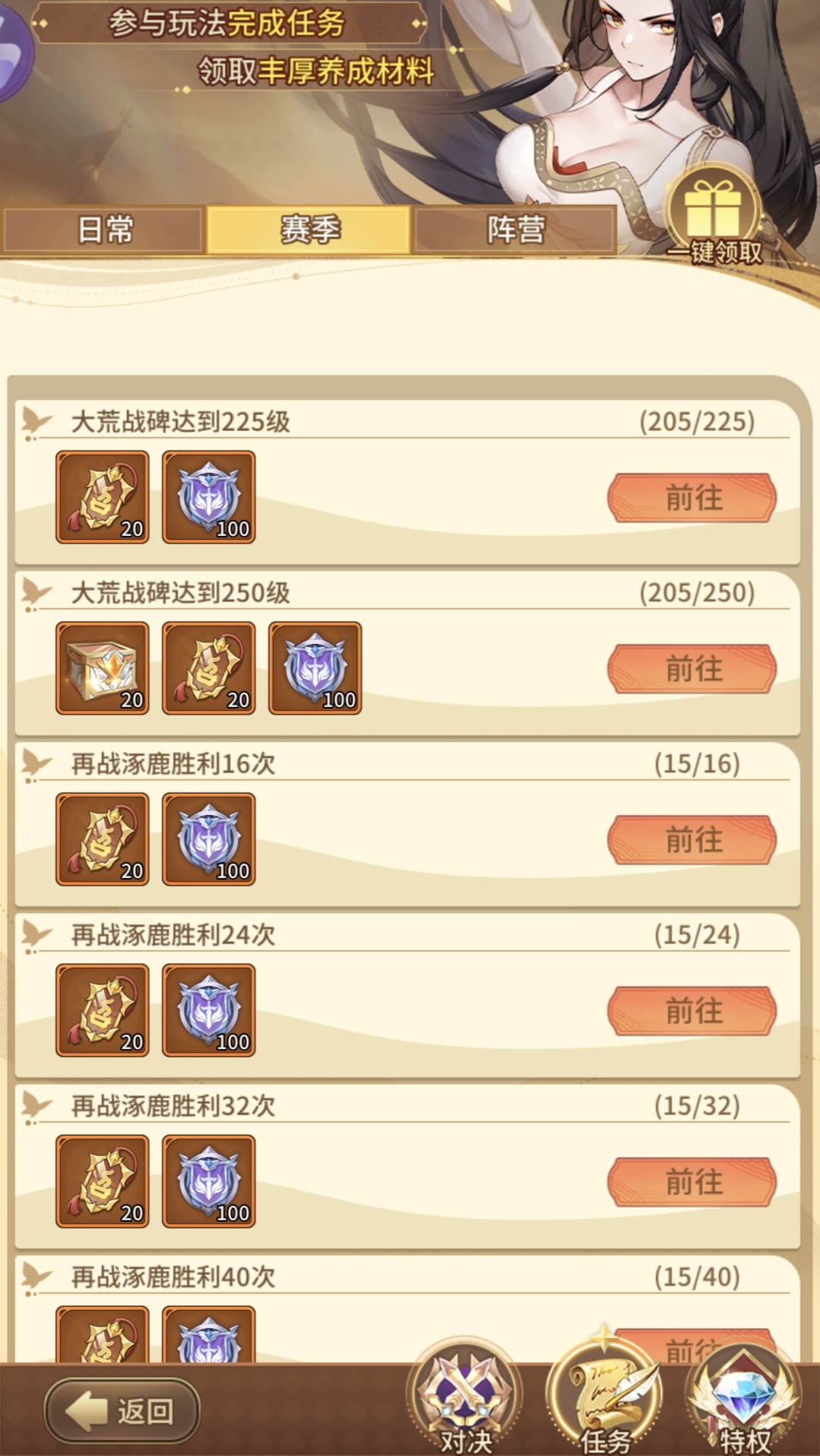Open the 特权 section
The width and height of the screenshot is (820, 1456).
tap(743, 1397)
